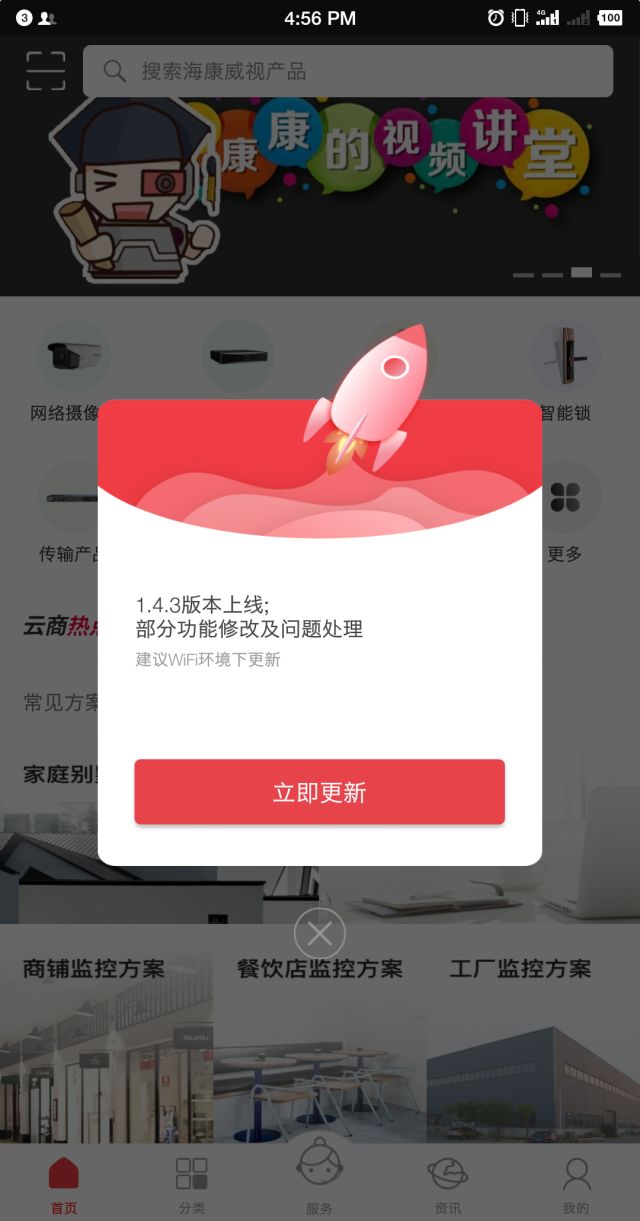640x1221 pixels.
Task: Go to the 资讯 tab
Action: (x=447, y=1185)
